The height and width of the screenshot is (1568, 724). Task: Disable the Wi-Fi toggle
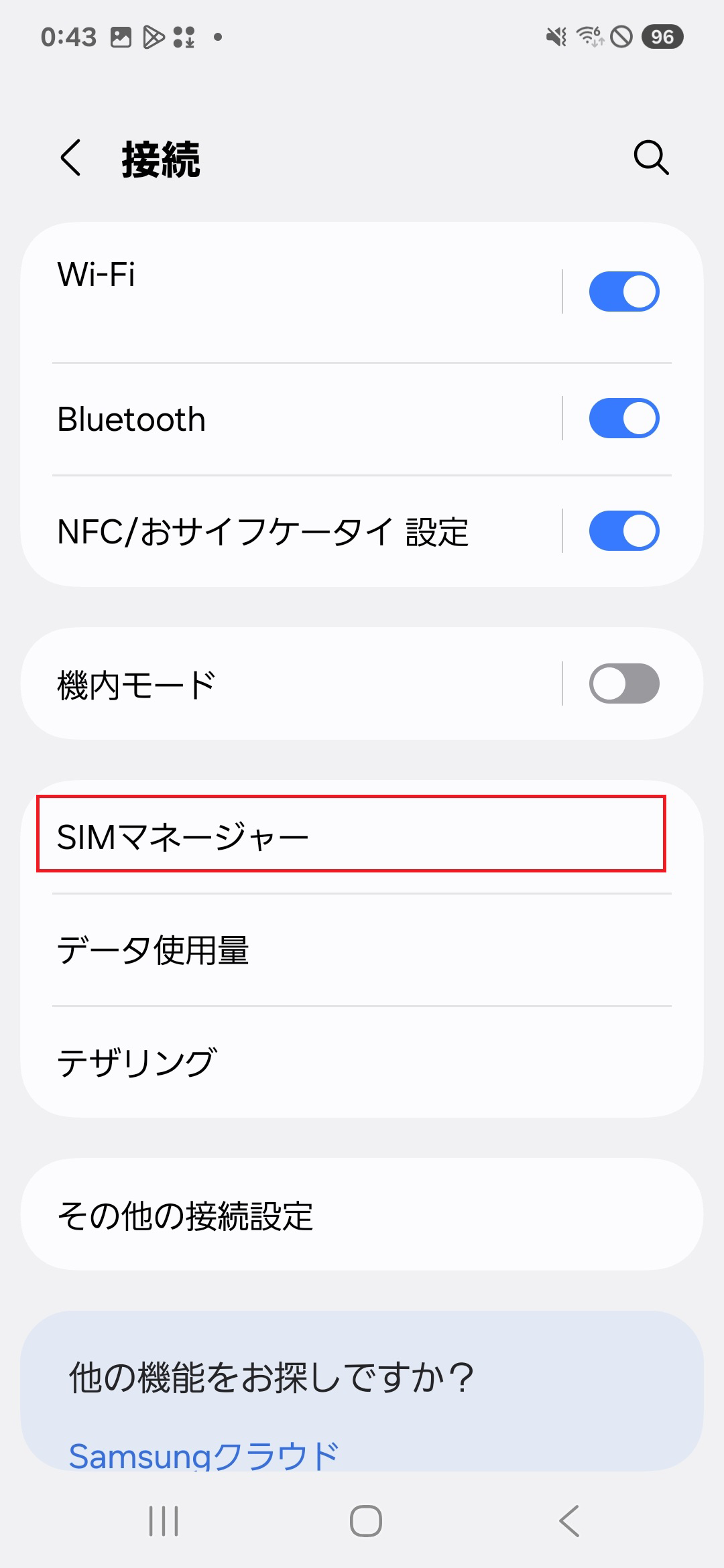(624, 291)
